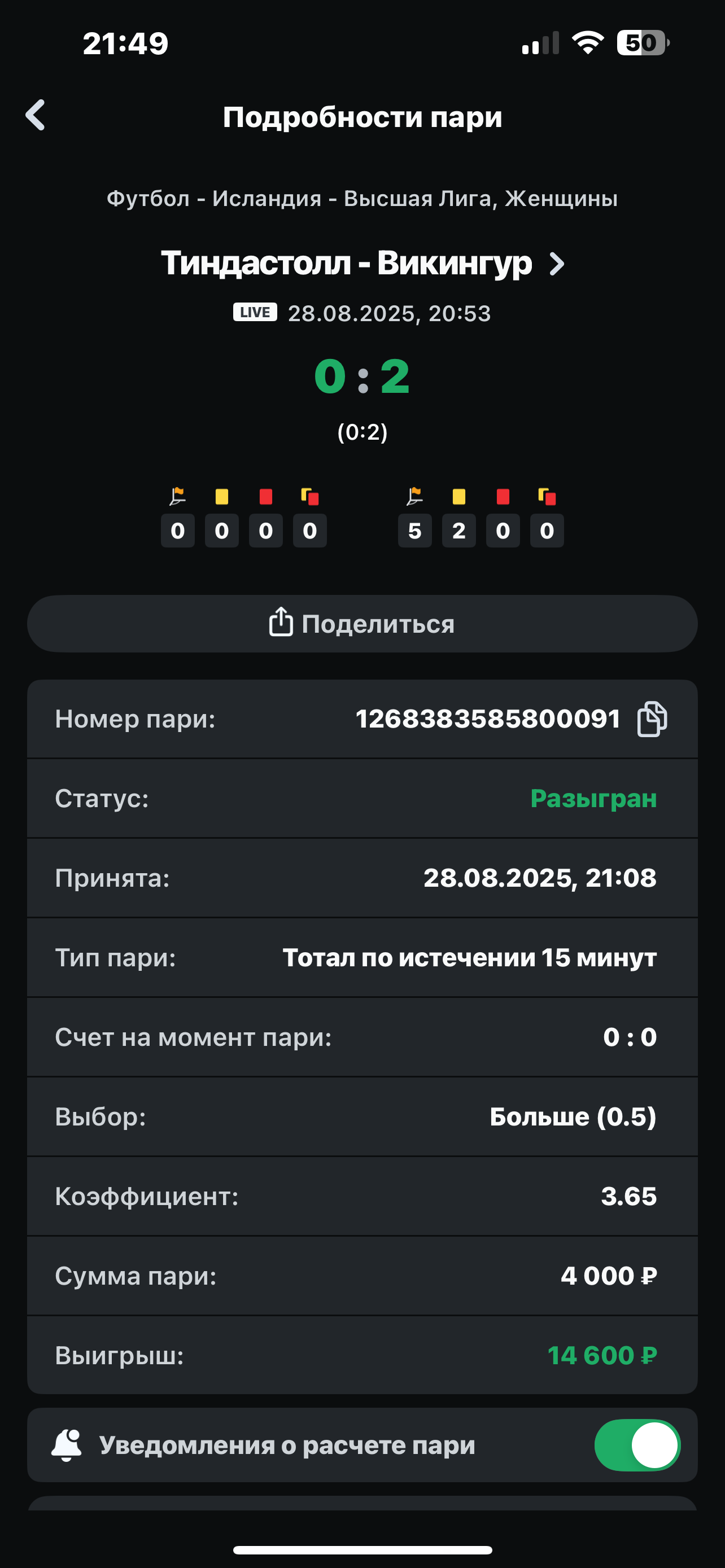This screenshot has width=725, height=1568.
Task: Open the Тиндастолл - Викингур match page
Action: pos(363,264)
